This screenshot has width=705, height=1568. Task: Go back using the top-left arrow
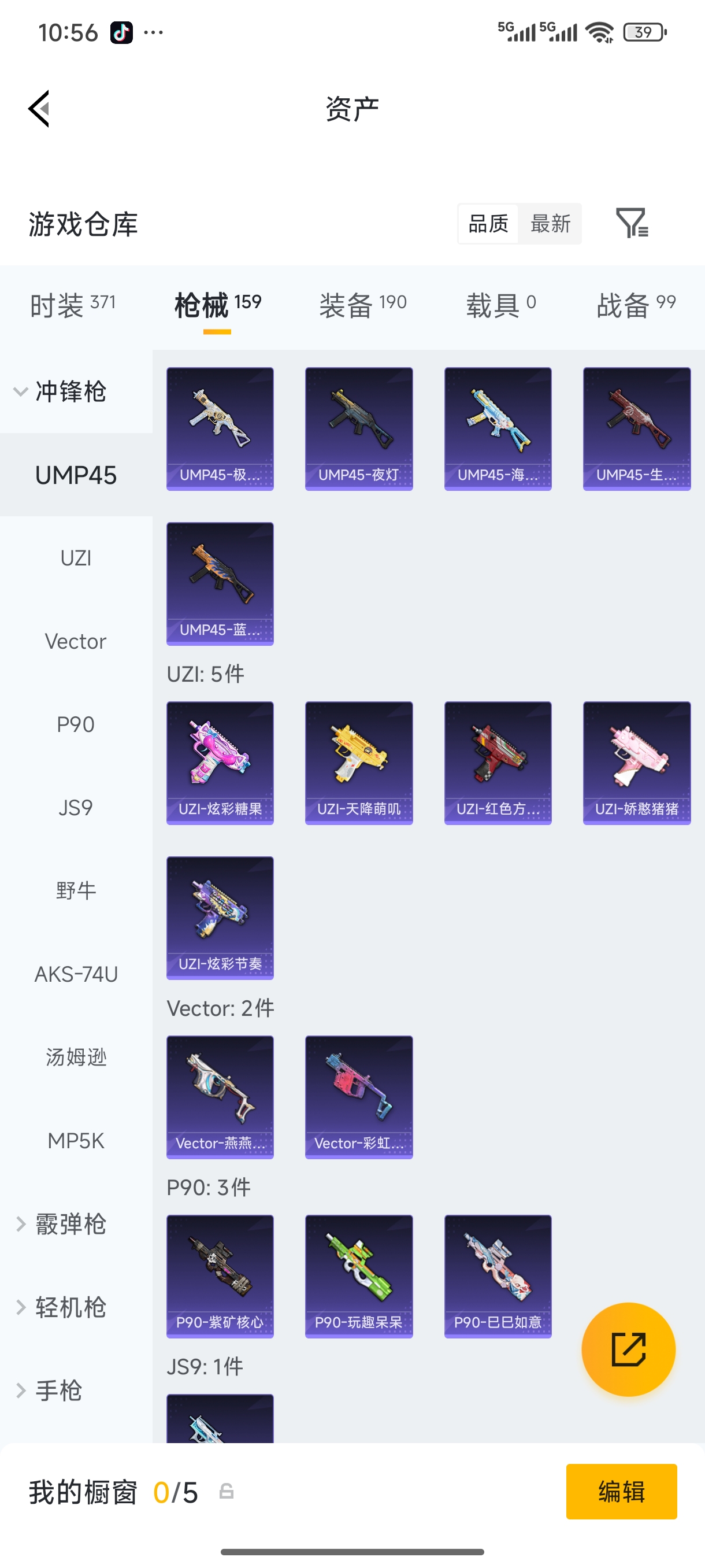tap(39, 109)
